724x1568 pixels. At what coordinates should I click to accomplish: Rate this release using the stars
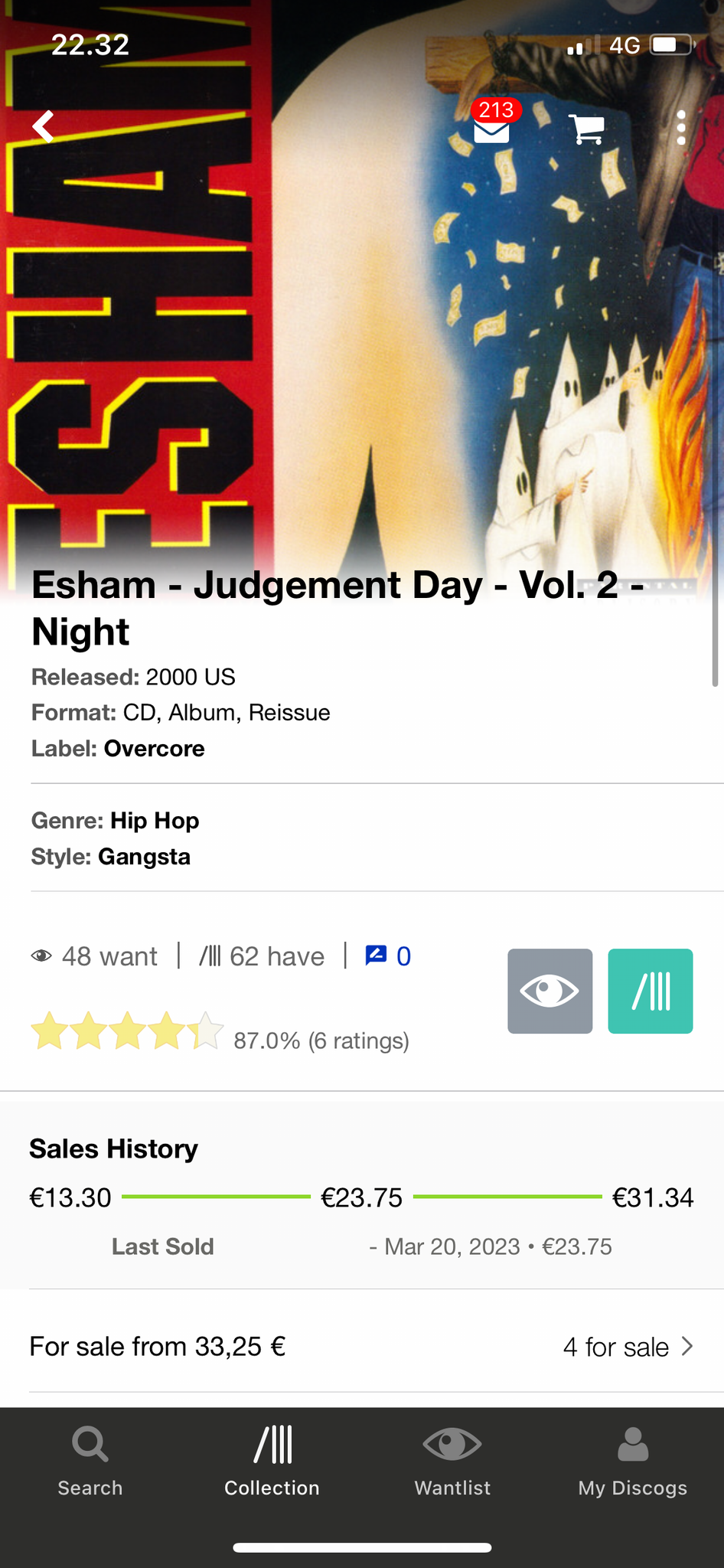click(127, 1031)
